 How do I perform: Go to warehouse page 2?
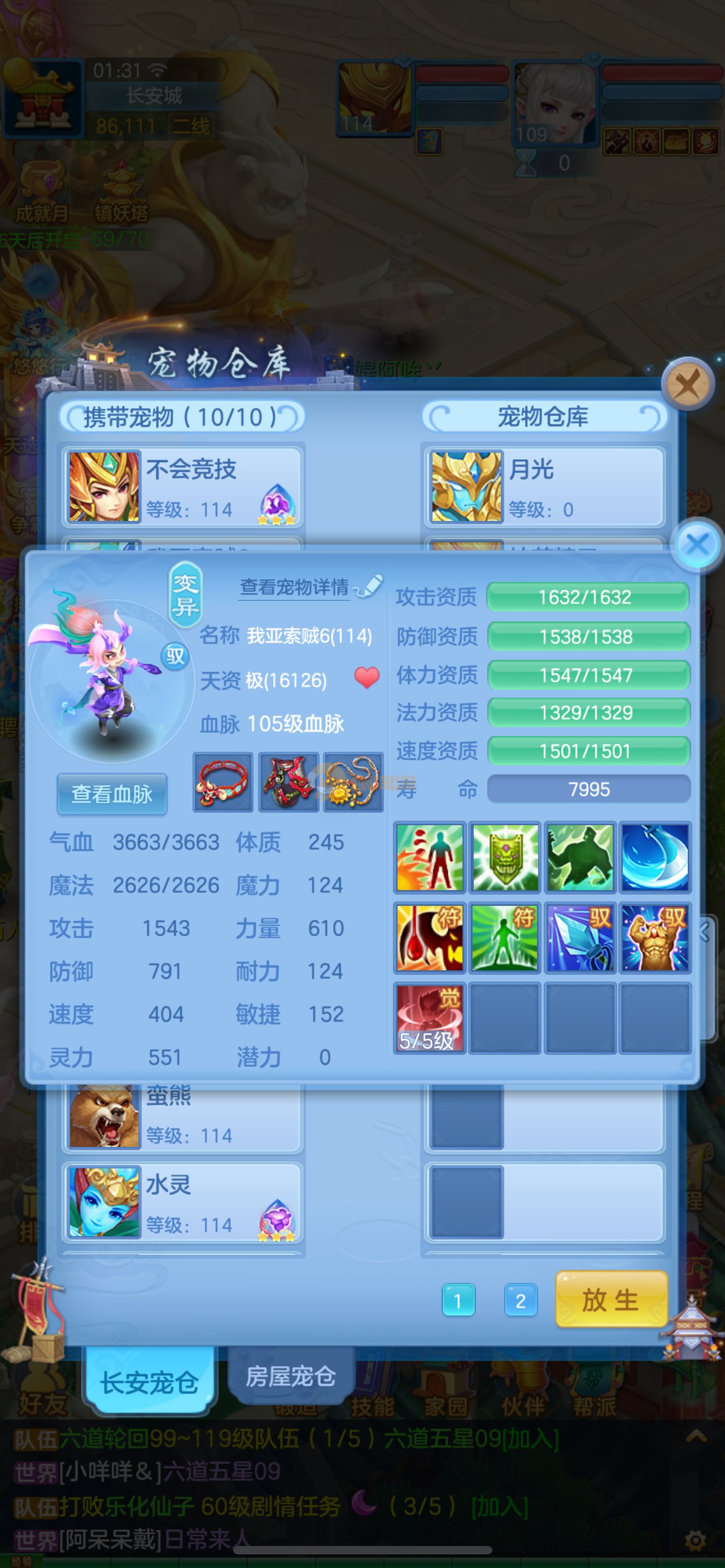click(521, 1301)
